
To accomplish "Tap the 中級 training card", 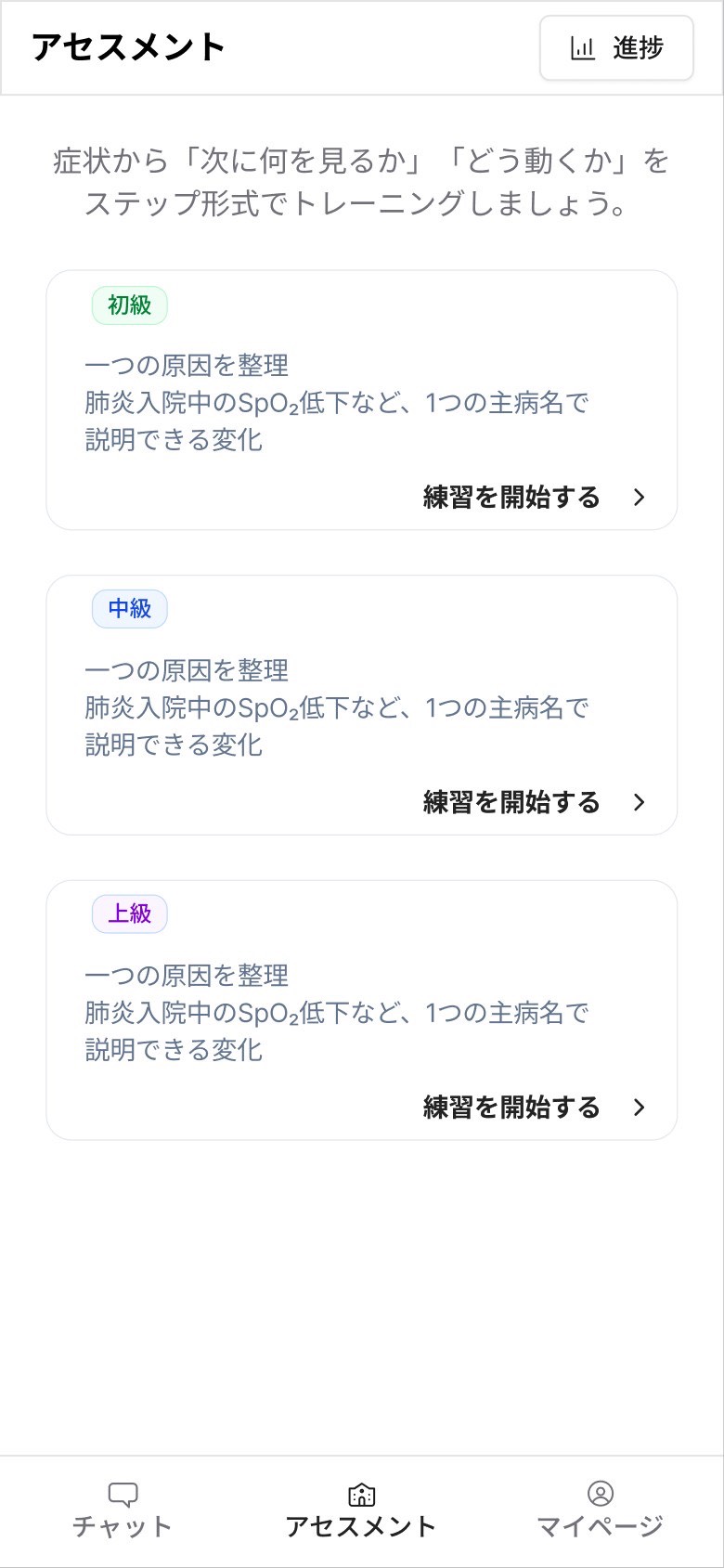I will coord(361,704).
